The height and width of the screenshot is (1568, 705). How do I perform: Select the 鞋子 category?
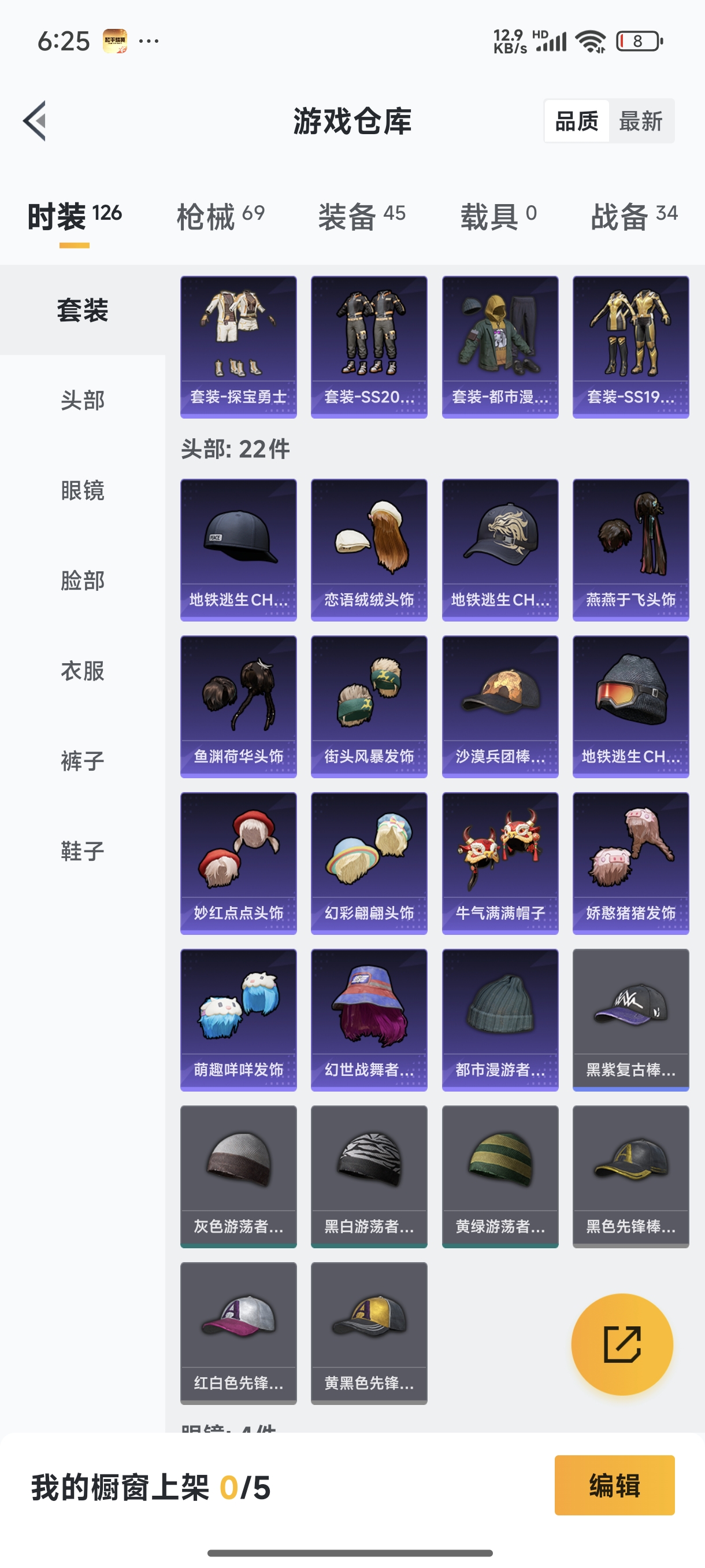pyautogui.click(x=83, y=851)
